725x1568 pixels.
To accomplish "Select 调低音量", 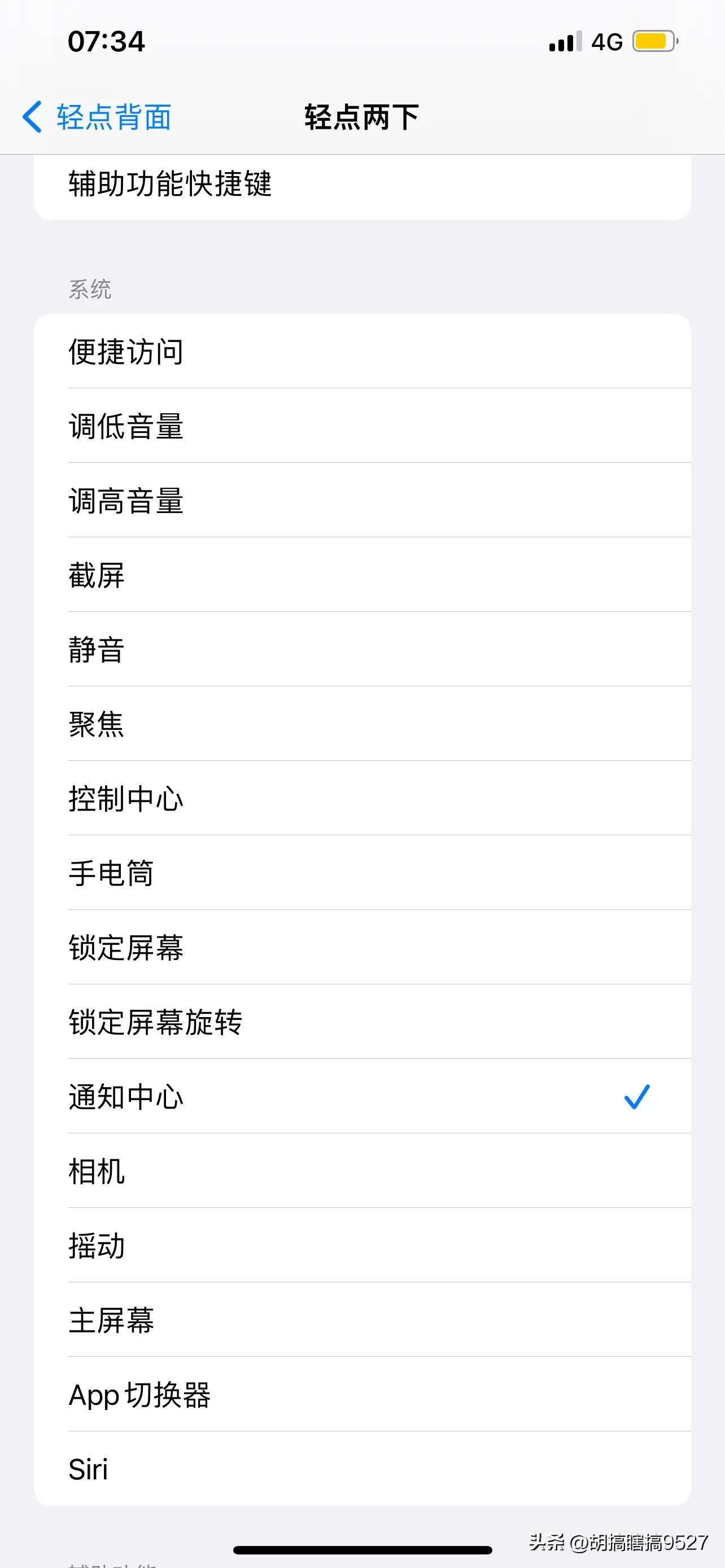I will [x=362, y=426].
